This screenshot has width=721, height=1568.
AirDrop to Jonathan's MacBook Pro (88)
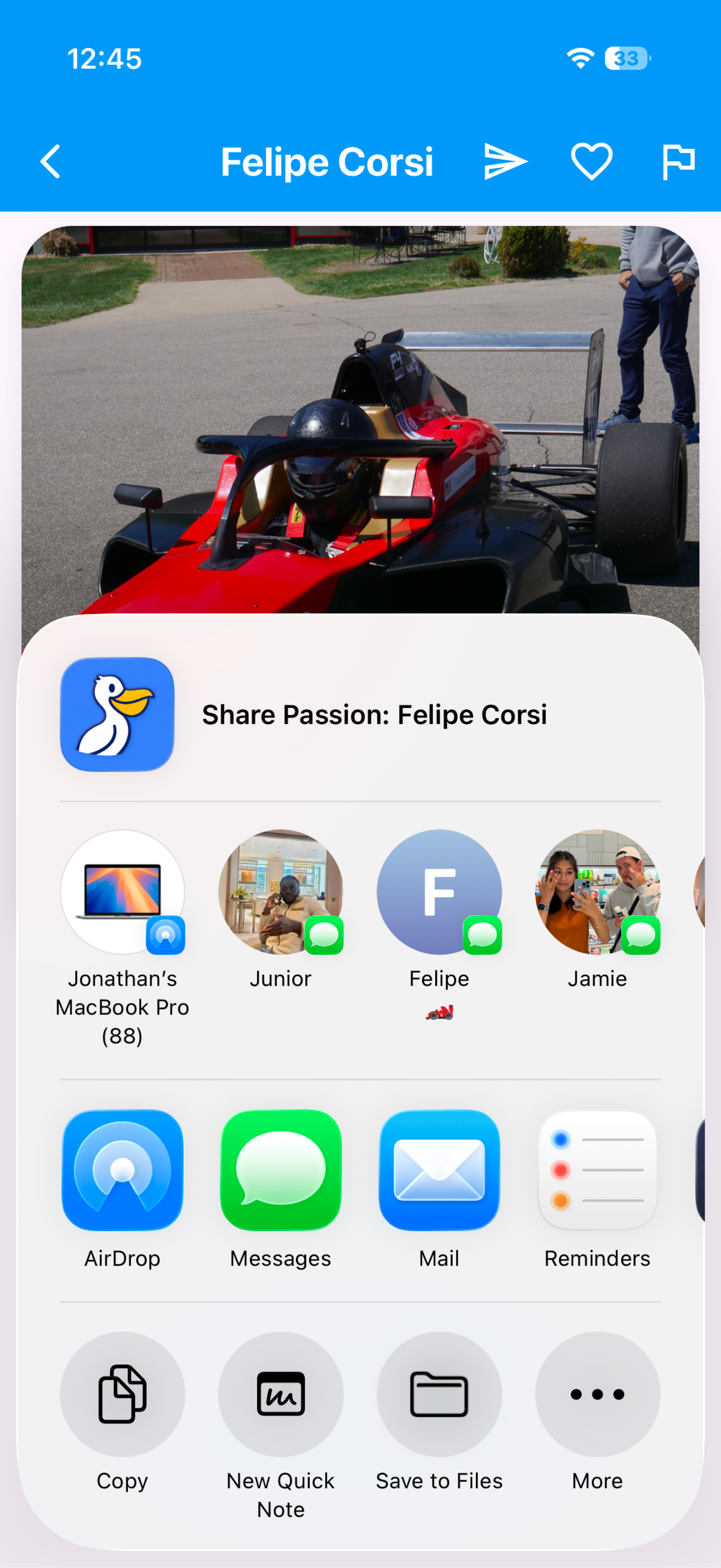click(x=122, y=892)
